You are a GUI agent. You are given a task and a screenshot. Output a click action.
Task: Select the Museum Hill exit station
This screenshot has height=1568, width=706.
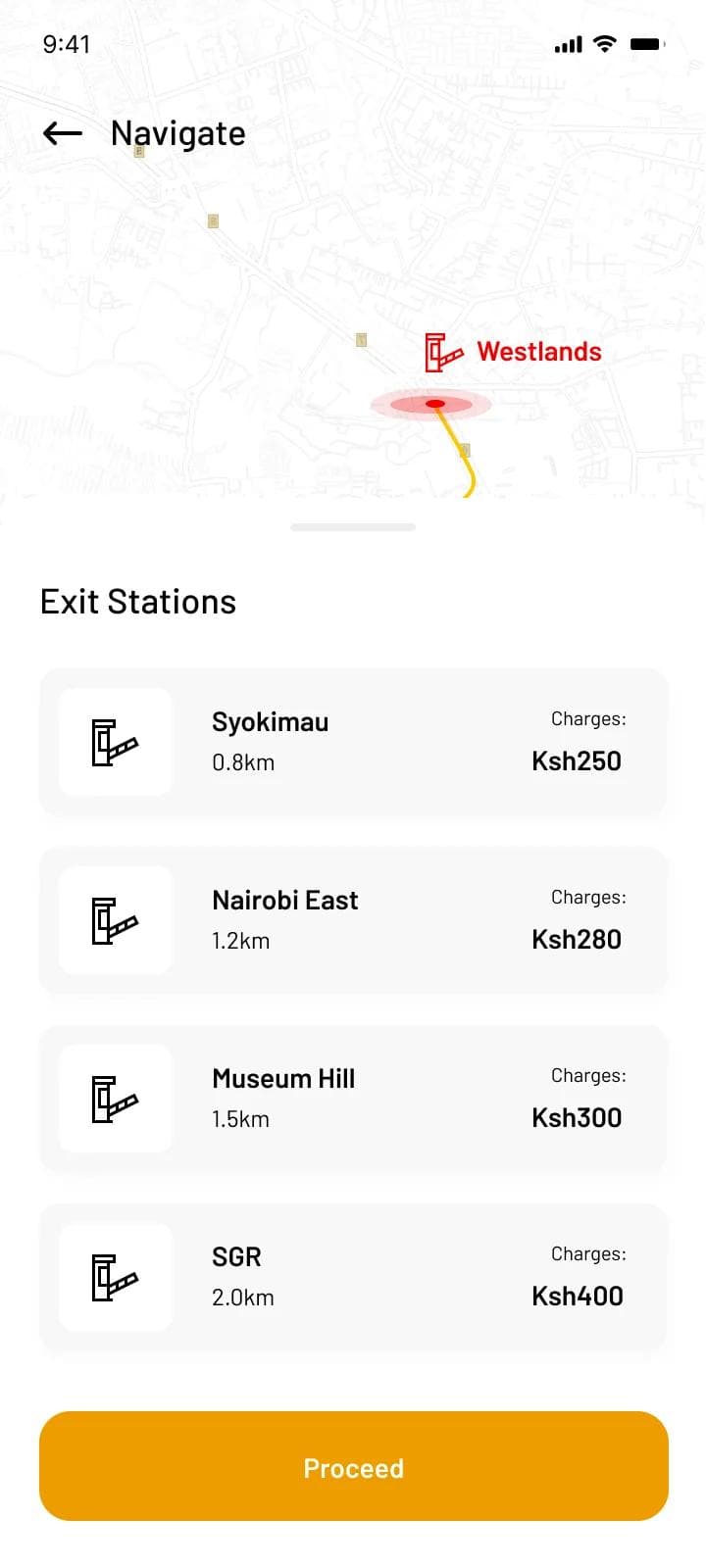[353, 1099]
